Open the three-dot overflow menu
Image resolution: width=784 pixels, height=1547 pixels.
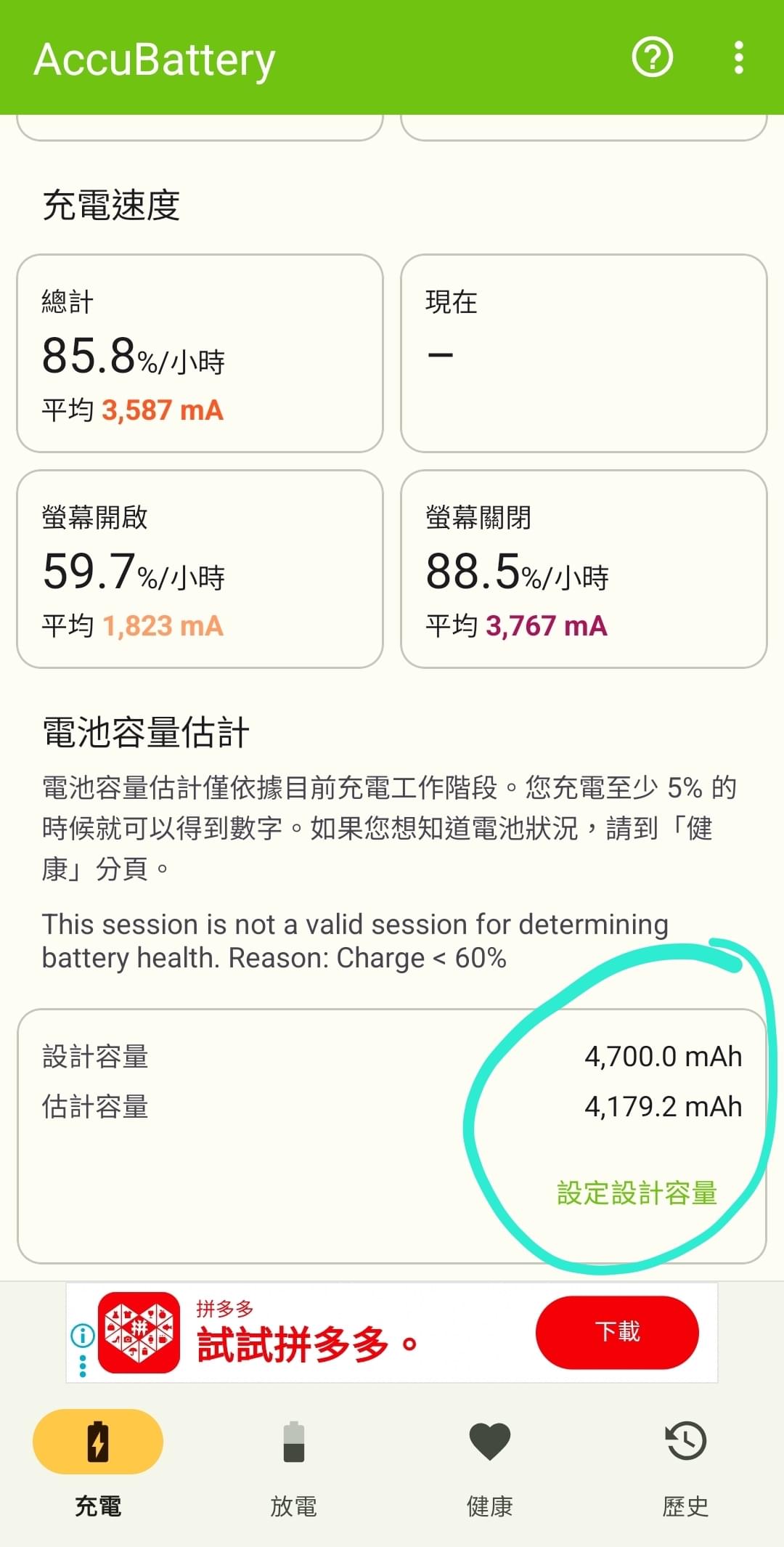(x=738, y=57)
